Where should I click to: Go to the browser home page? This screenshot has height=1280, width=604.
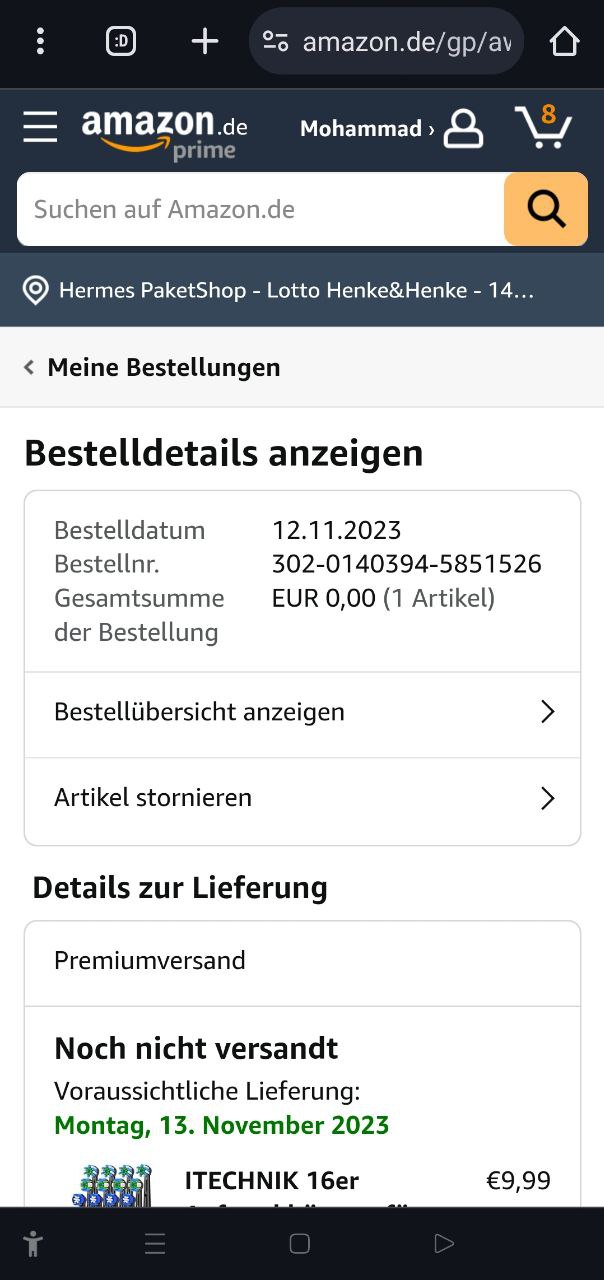(x=564, y=41)
